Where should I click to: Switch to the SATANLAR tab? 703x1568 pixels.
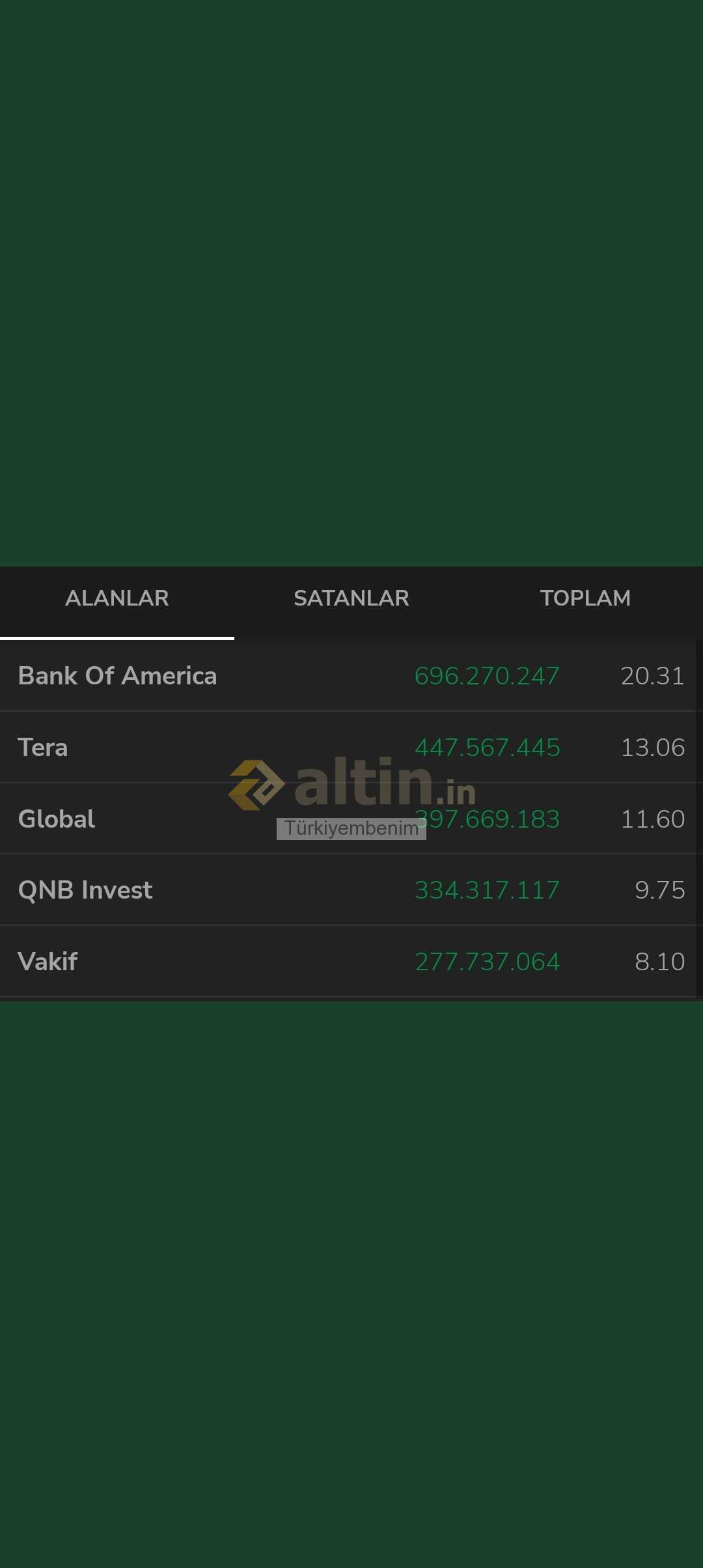click(x=351, y=598)
